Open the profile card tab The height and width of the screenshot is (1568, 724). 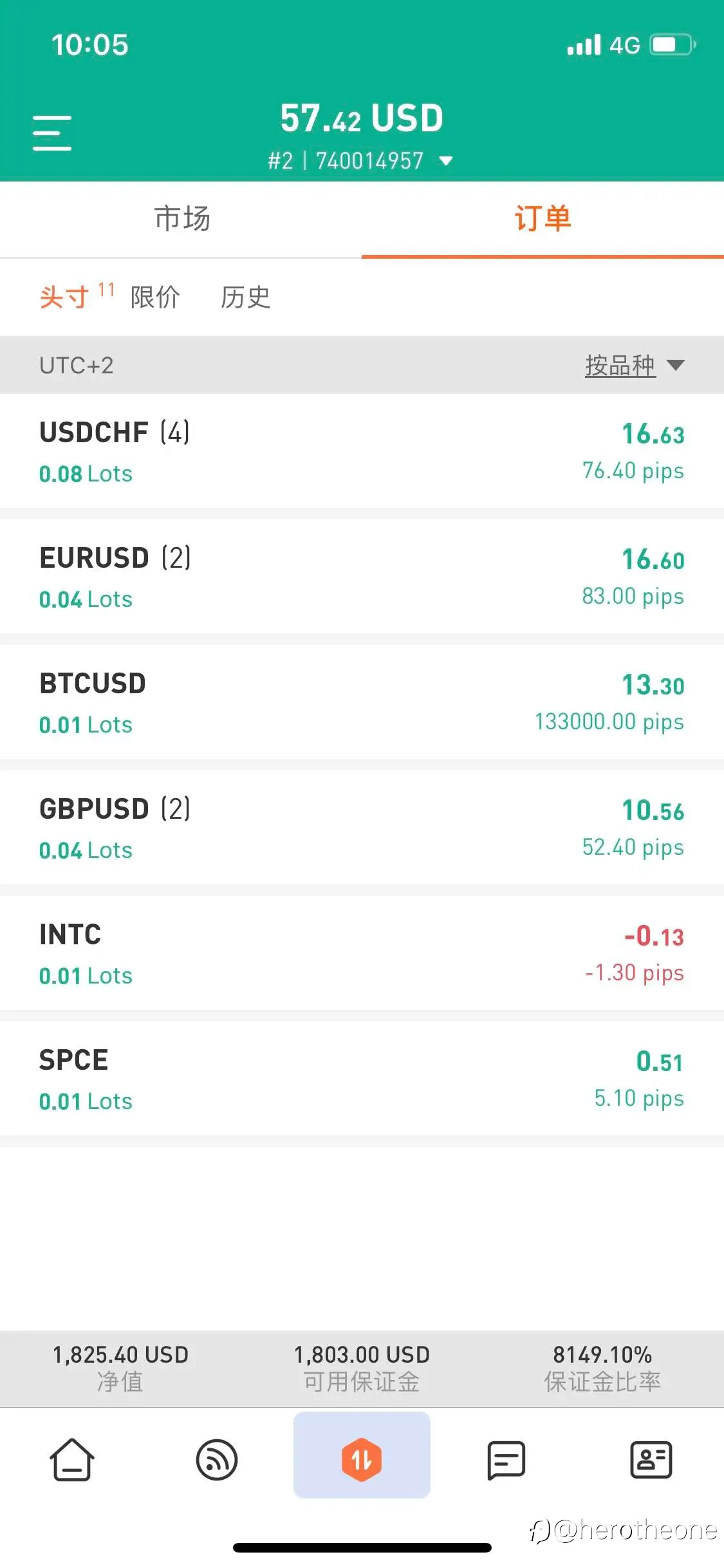point(651,1460)
